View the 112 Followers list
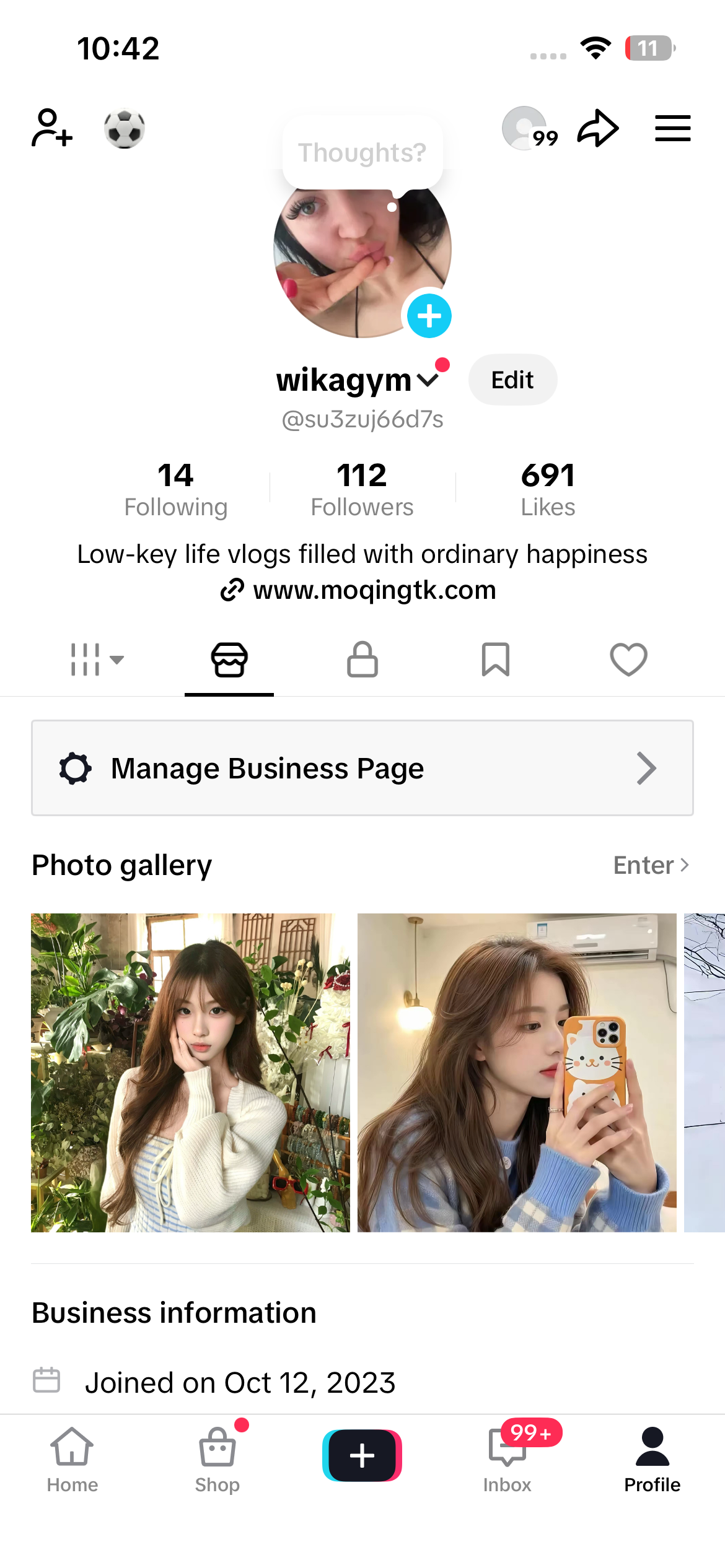725x1568 pixels. tap(362, 489)
